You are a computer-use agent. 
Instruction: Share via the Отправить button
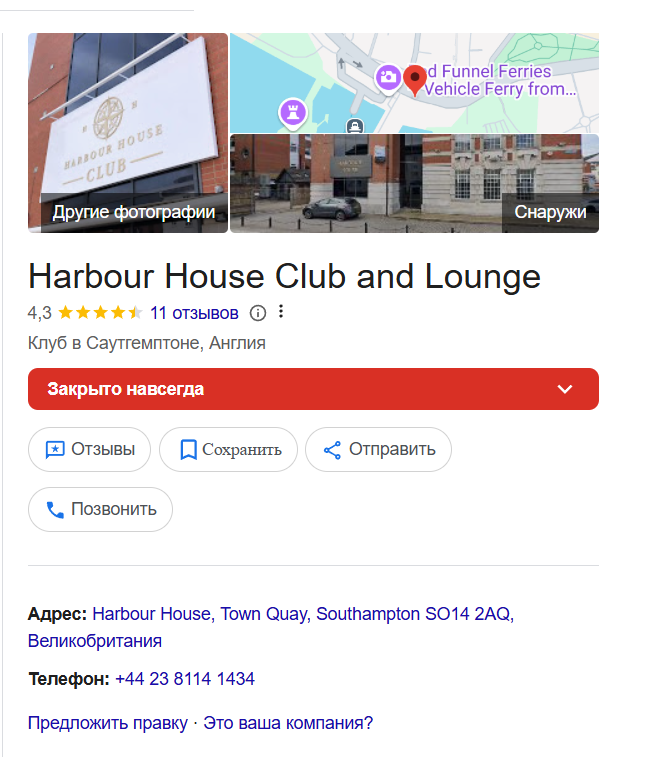[x=378, y=449]
